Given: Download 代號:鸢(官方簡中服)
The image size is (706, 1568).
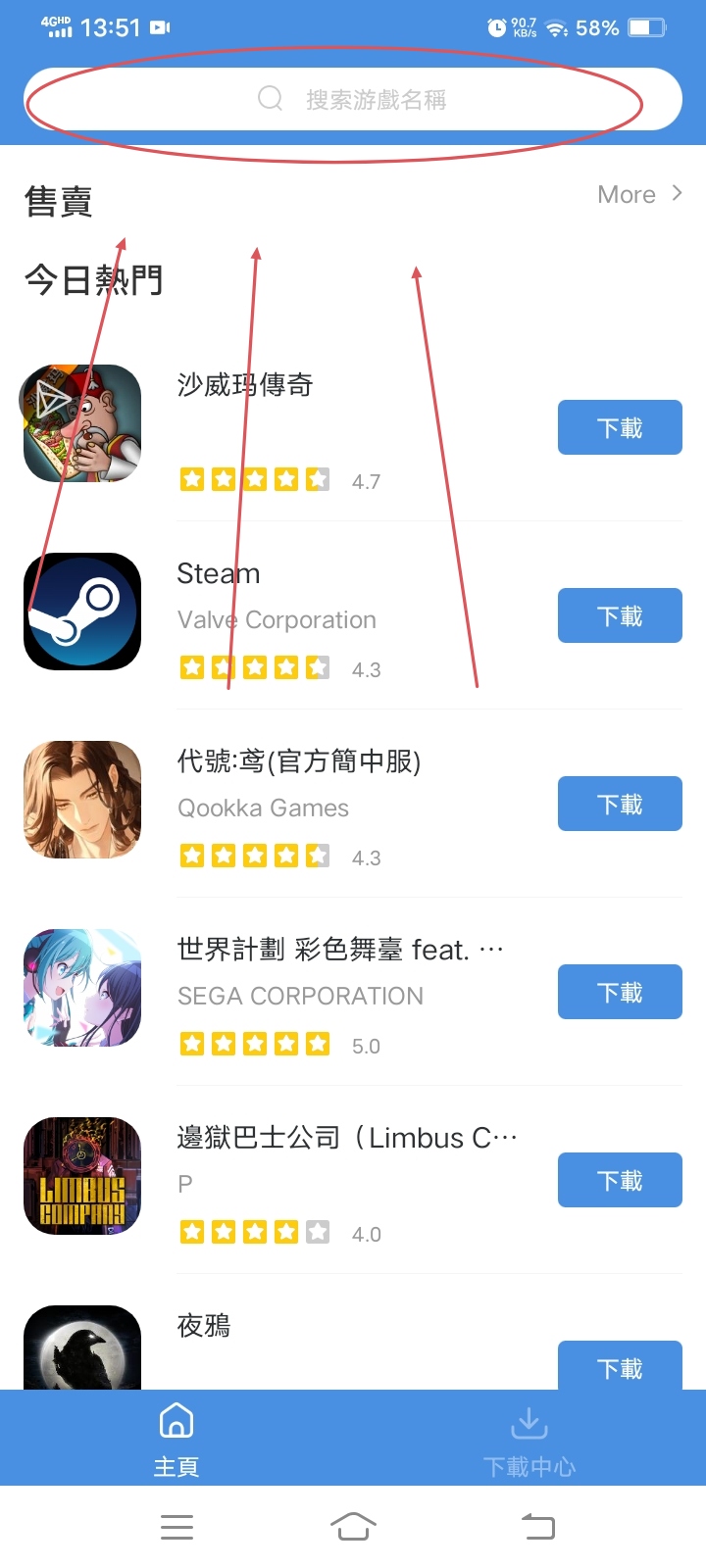Looking at the screenshot, I should tap(620, 804).
